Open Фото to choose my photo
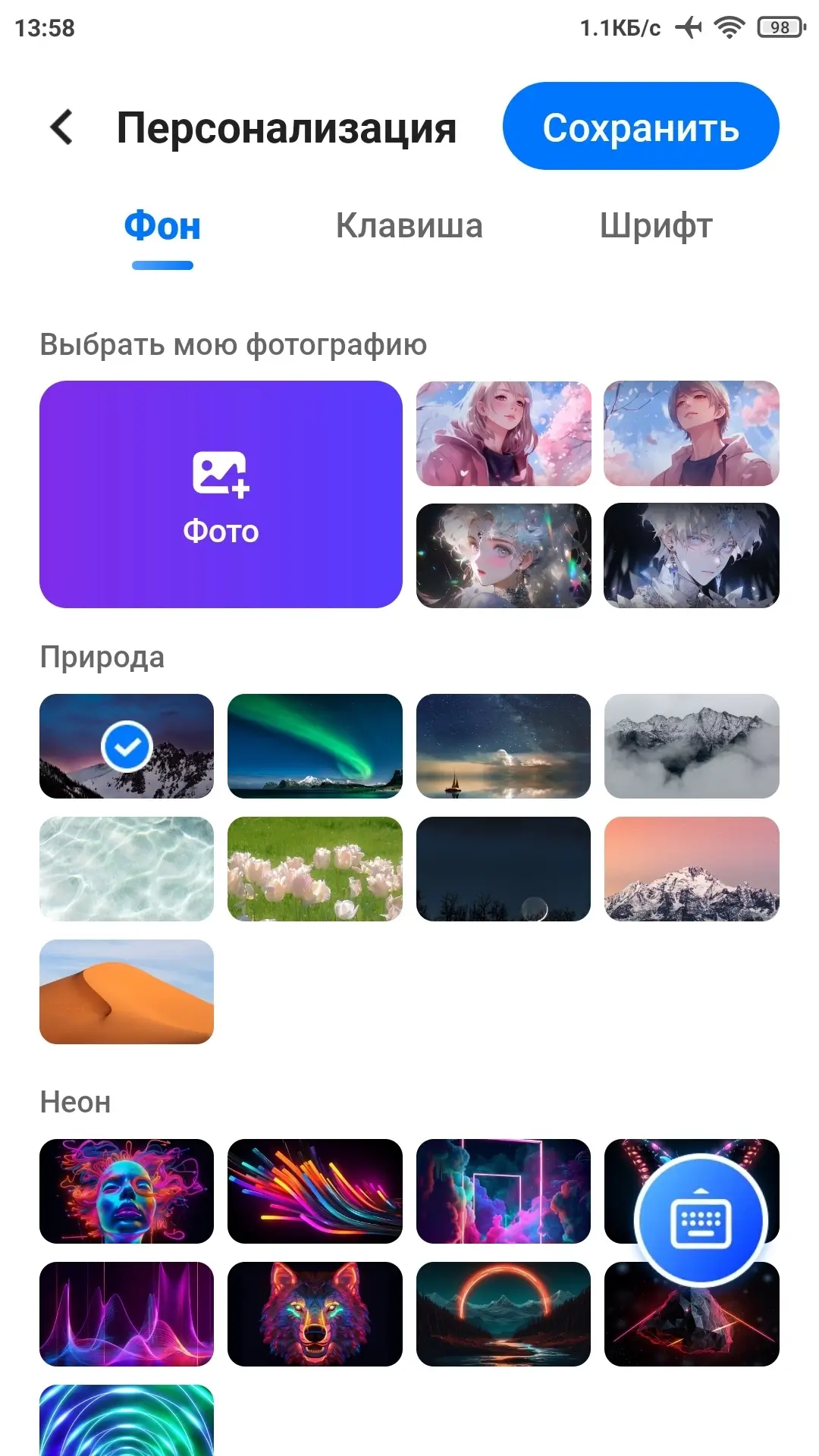Screen dimensions: 819x1456 [x=221, y=494]
